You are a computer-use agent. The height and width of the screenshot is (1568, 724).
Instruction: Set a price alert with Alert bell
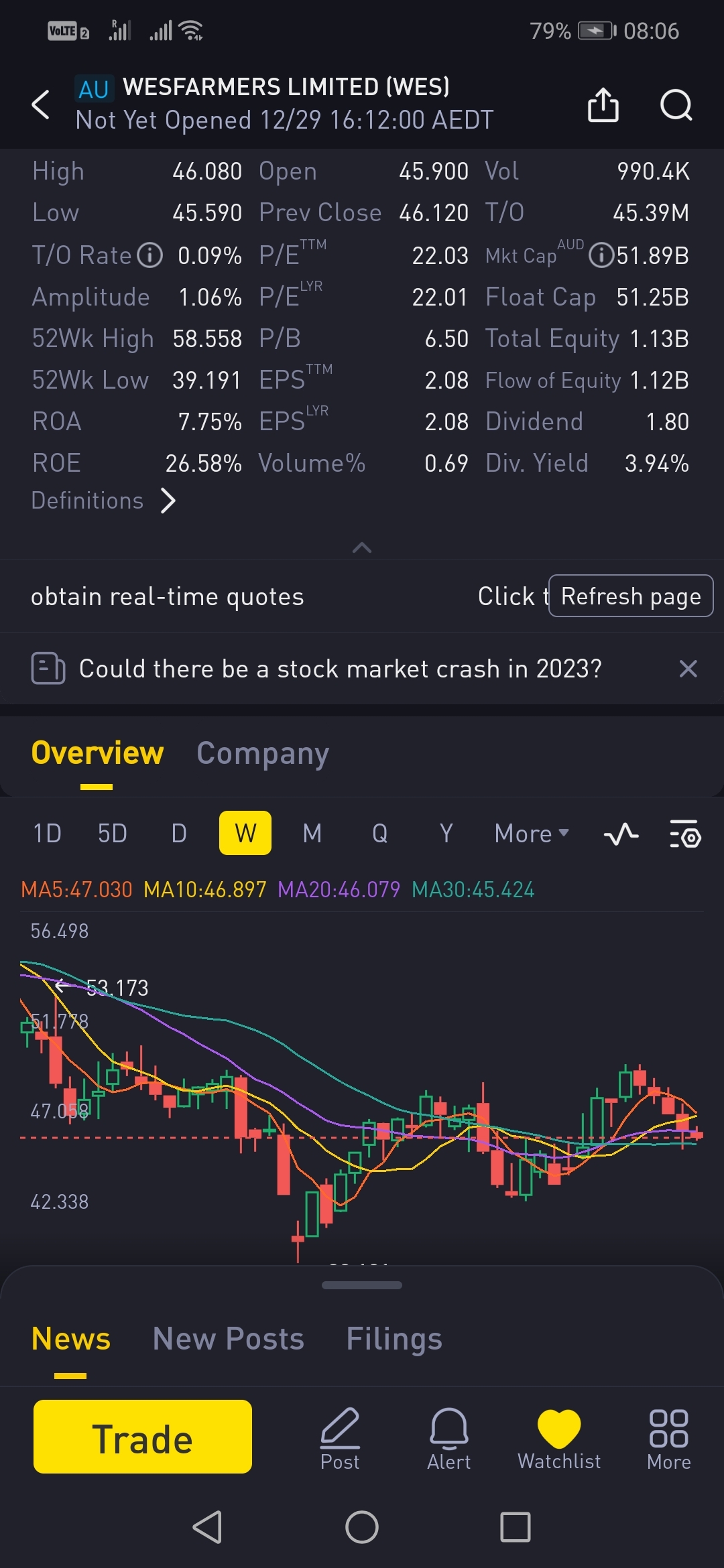pos(448,1438)
